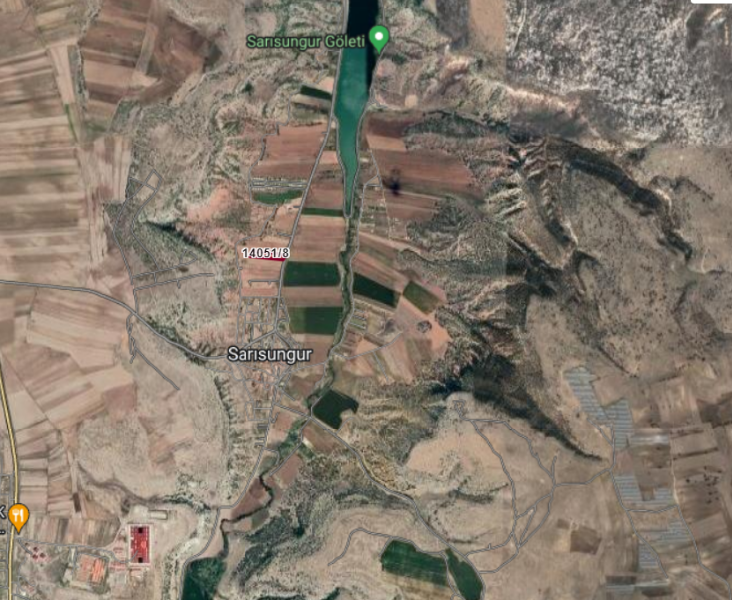Open the Sarısungur Göleti place pin
The height and width of the screenshot is (600, 732).
coord(379,39)
